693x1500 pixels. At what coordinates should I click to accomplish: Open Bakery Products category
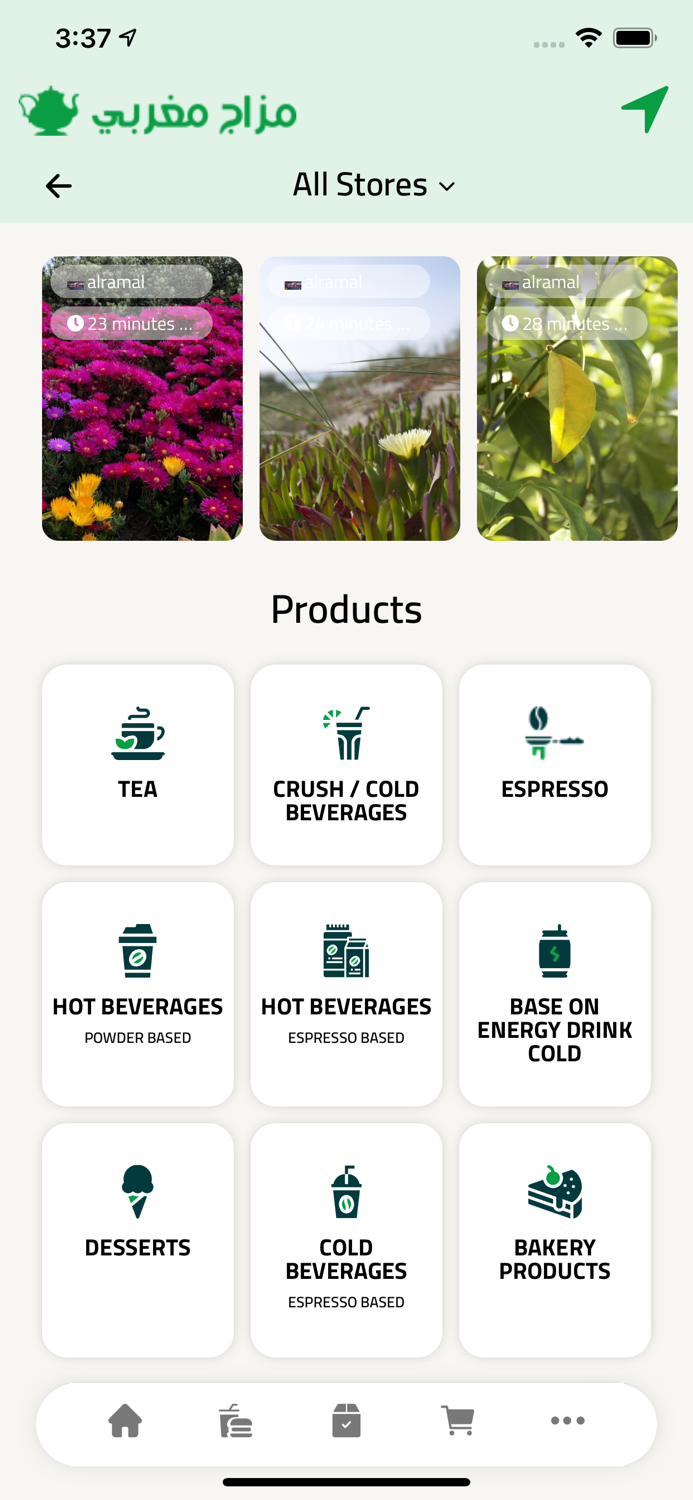click(555, 1240)
